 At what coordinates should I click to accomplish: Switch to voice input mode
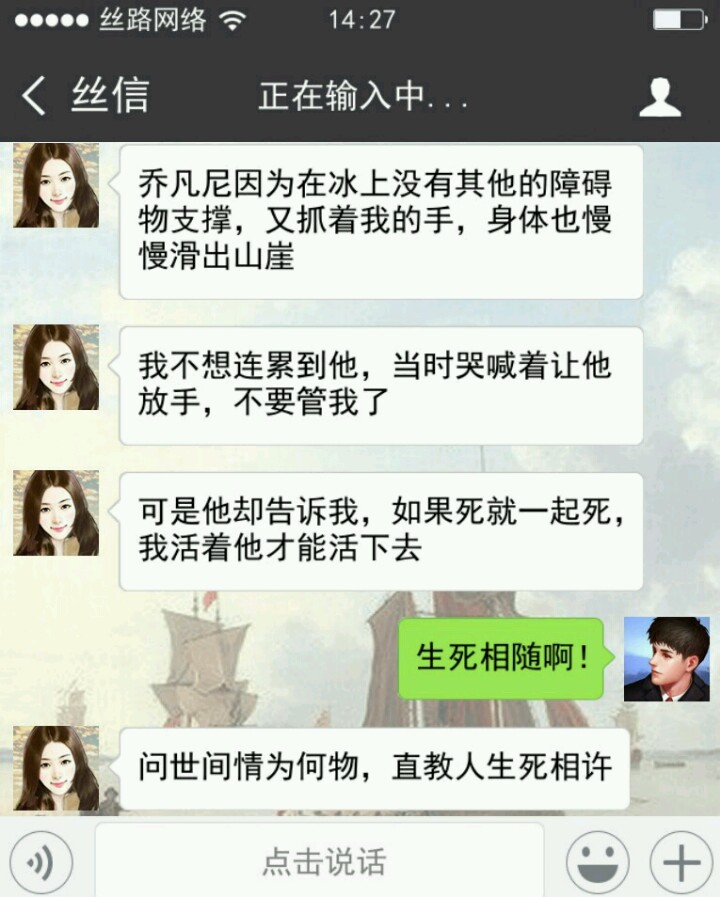point(41,861)
